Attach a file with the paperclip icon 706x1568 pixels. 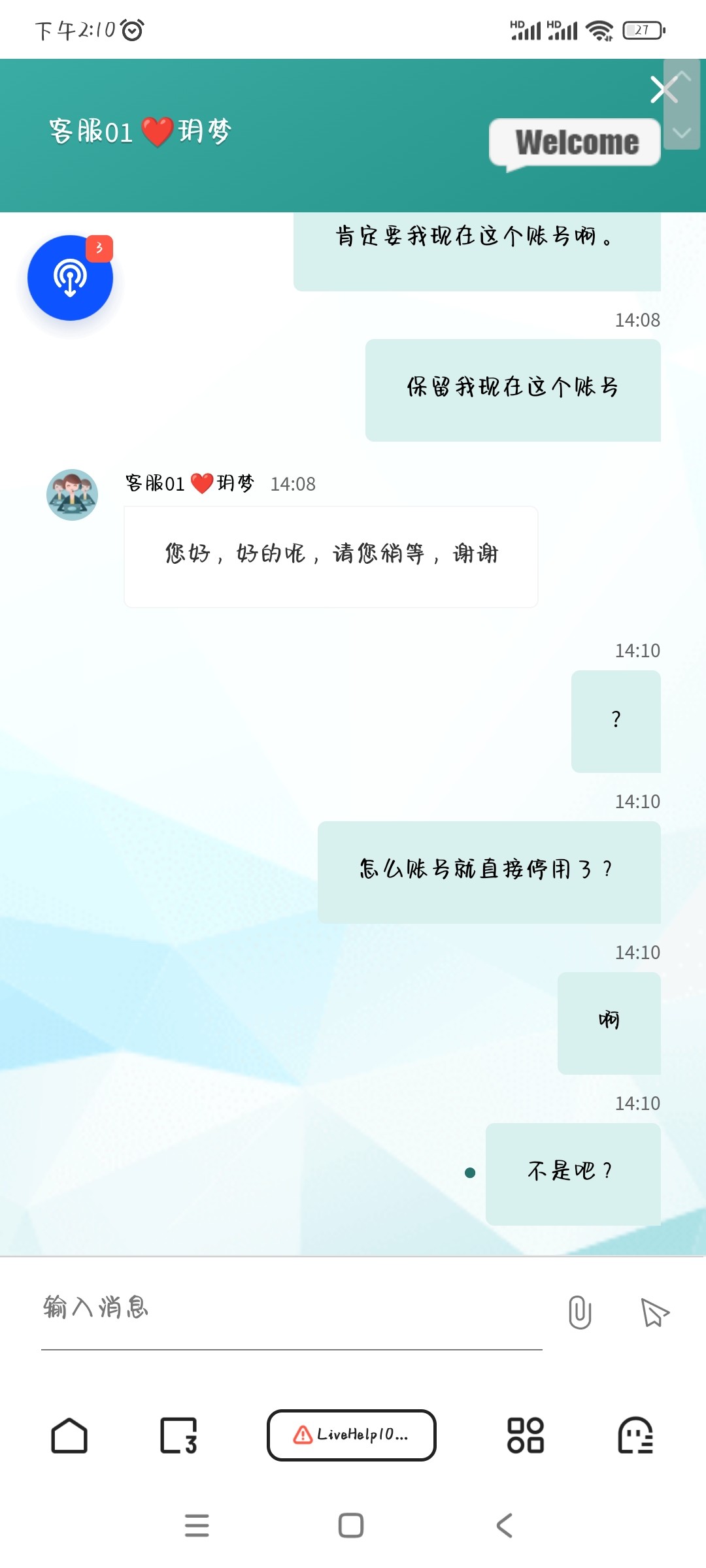pos(580,1312)
